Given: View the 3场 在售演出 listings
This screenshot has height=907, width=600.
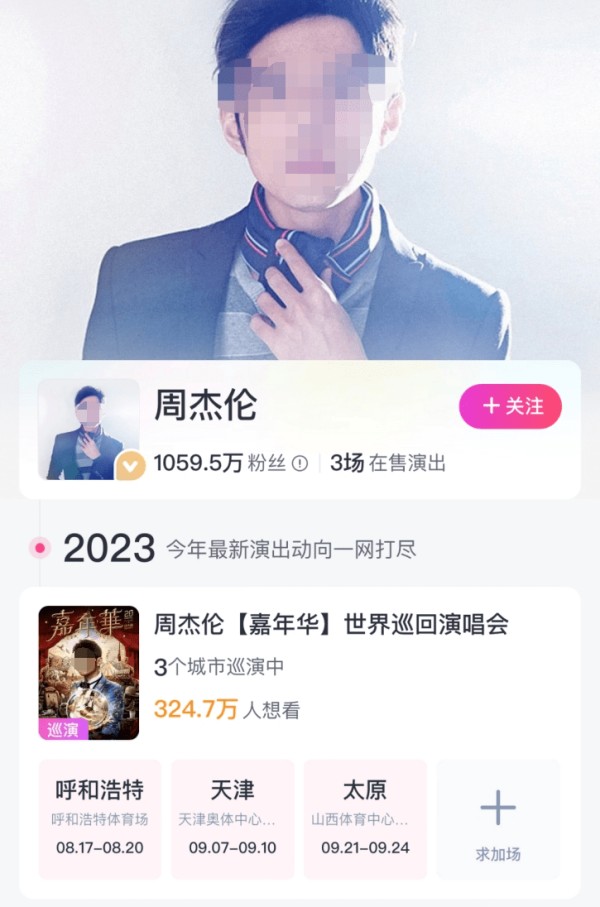Looking at the screenshot, I should [388, 463].
